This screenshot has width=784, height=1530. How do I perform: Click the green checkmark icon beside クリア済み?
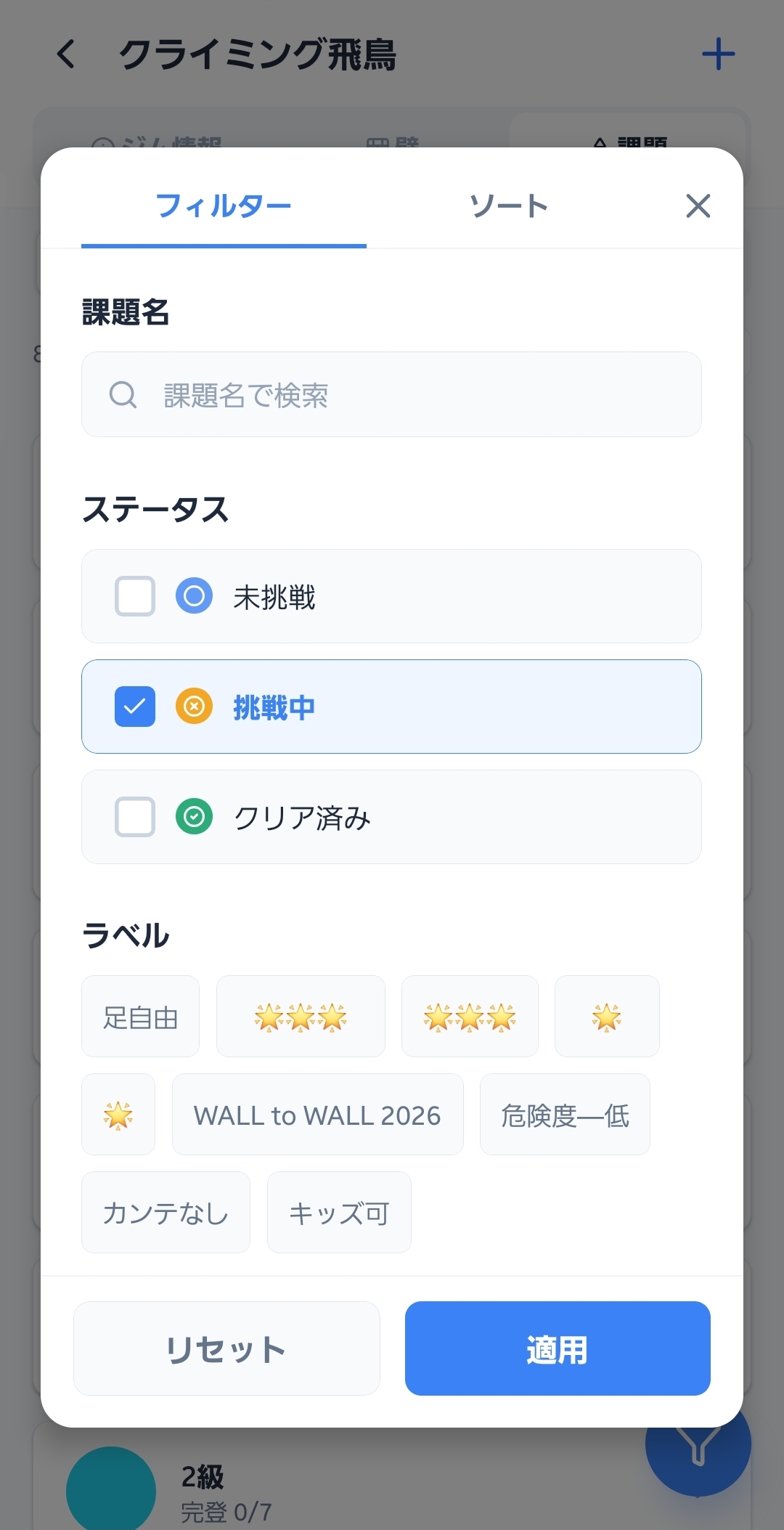(x=194, y=816)
